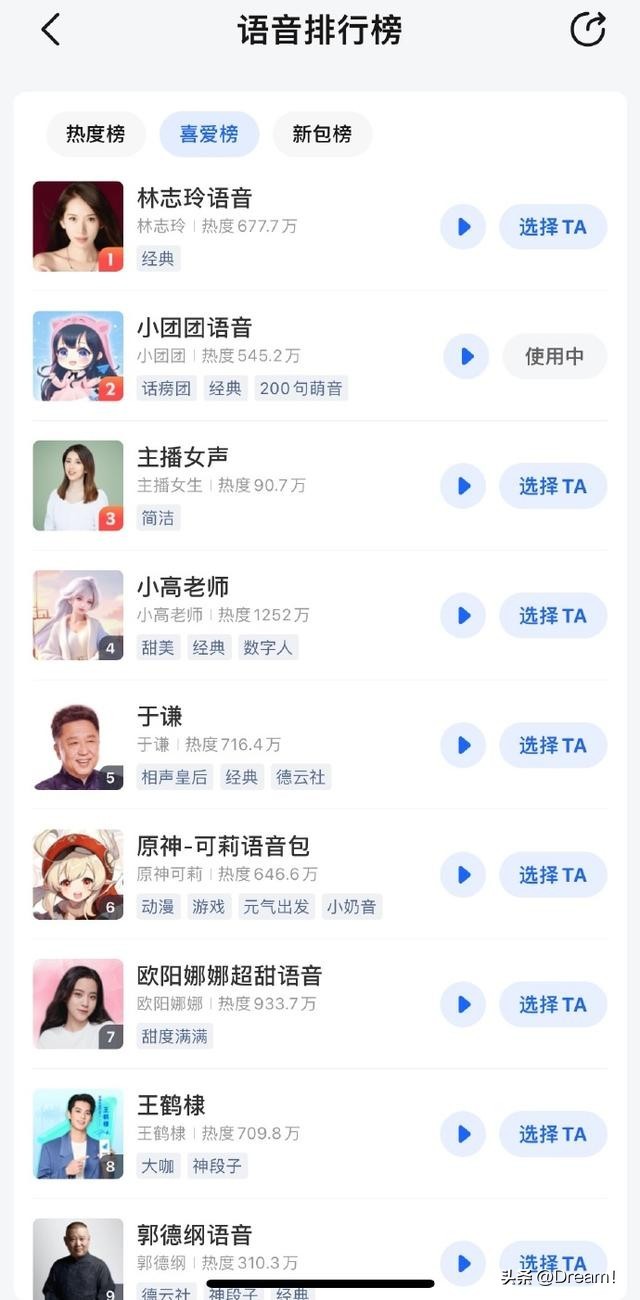Preview 原神-可莉语音包
This screenshot has height=1300, width=640.
click(x=463, y=875)
